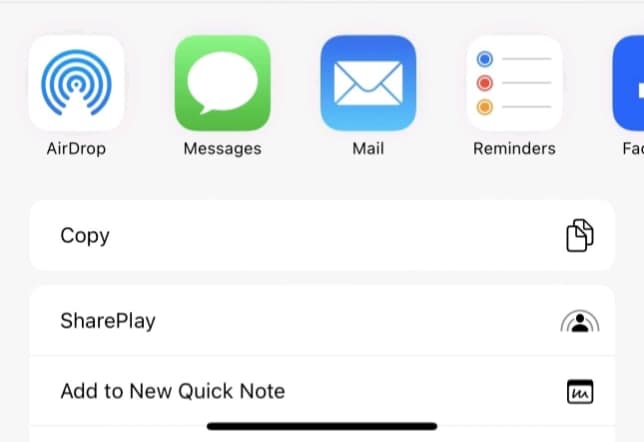Share via AirDrop
The width and height of the screenshot is (644, 442).
pyautogui.click(x=76, y=84)
